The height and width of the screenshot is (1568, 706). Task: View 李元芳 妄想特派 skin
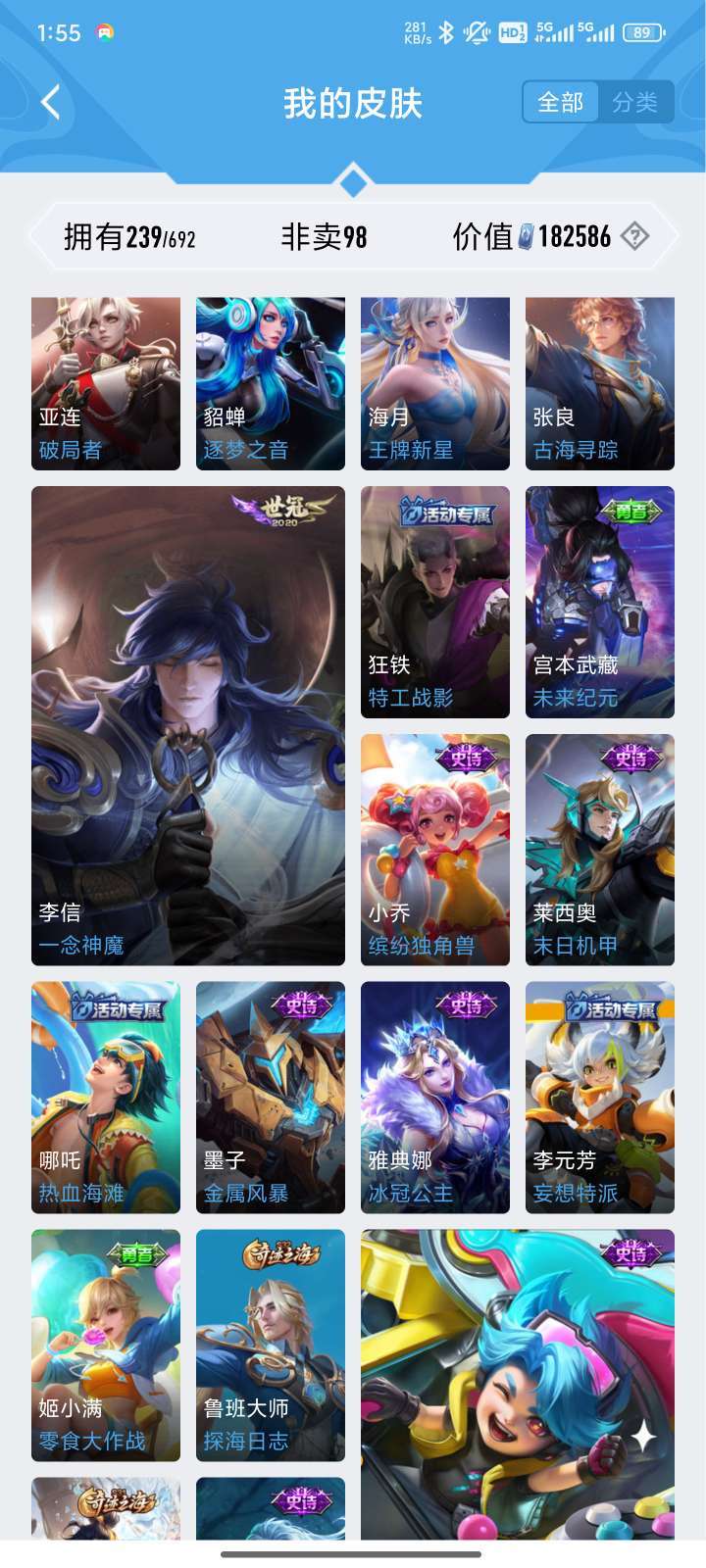tap(600, 1098)
